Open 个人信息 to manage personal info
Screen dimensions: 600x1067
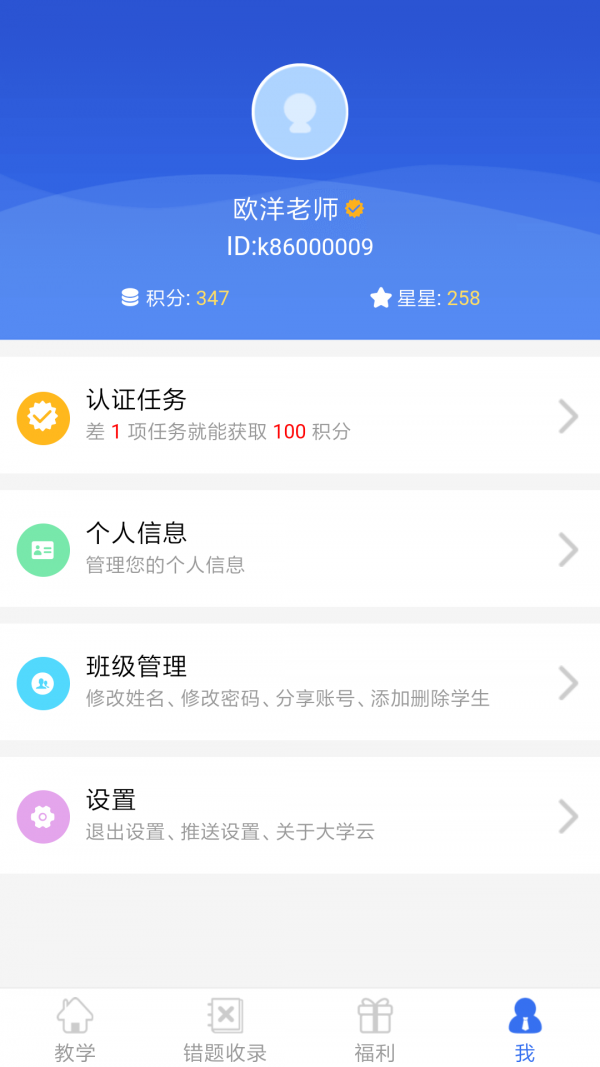click(300, 549)
